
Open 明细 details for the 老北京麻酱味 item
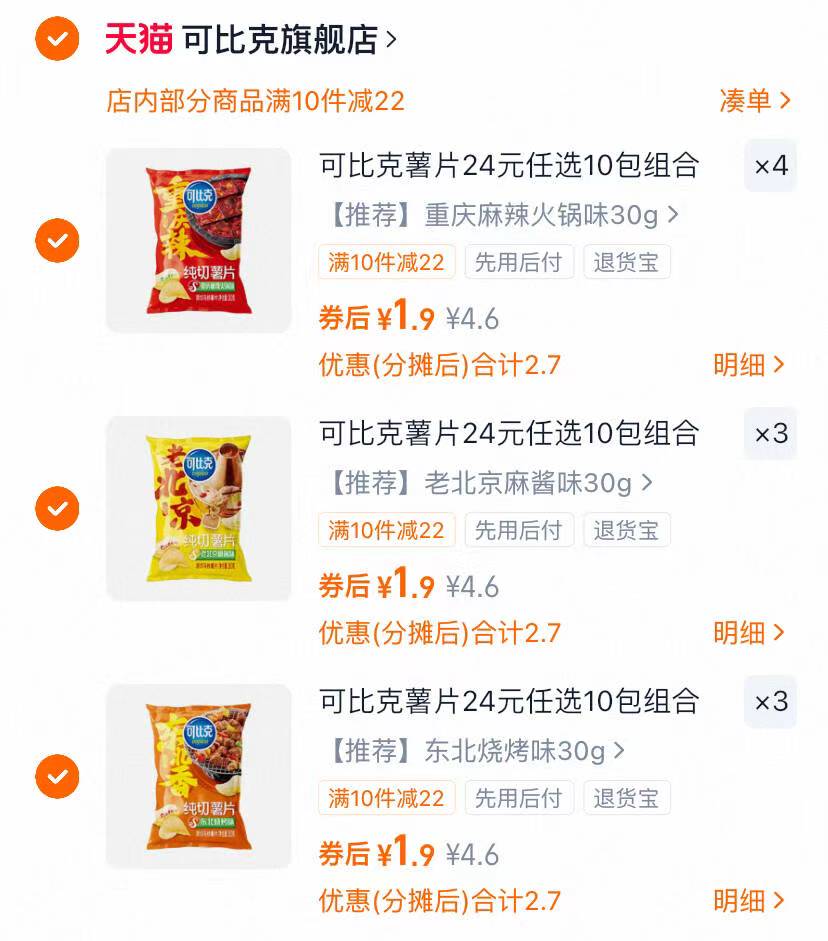click(750, 633)
